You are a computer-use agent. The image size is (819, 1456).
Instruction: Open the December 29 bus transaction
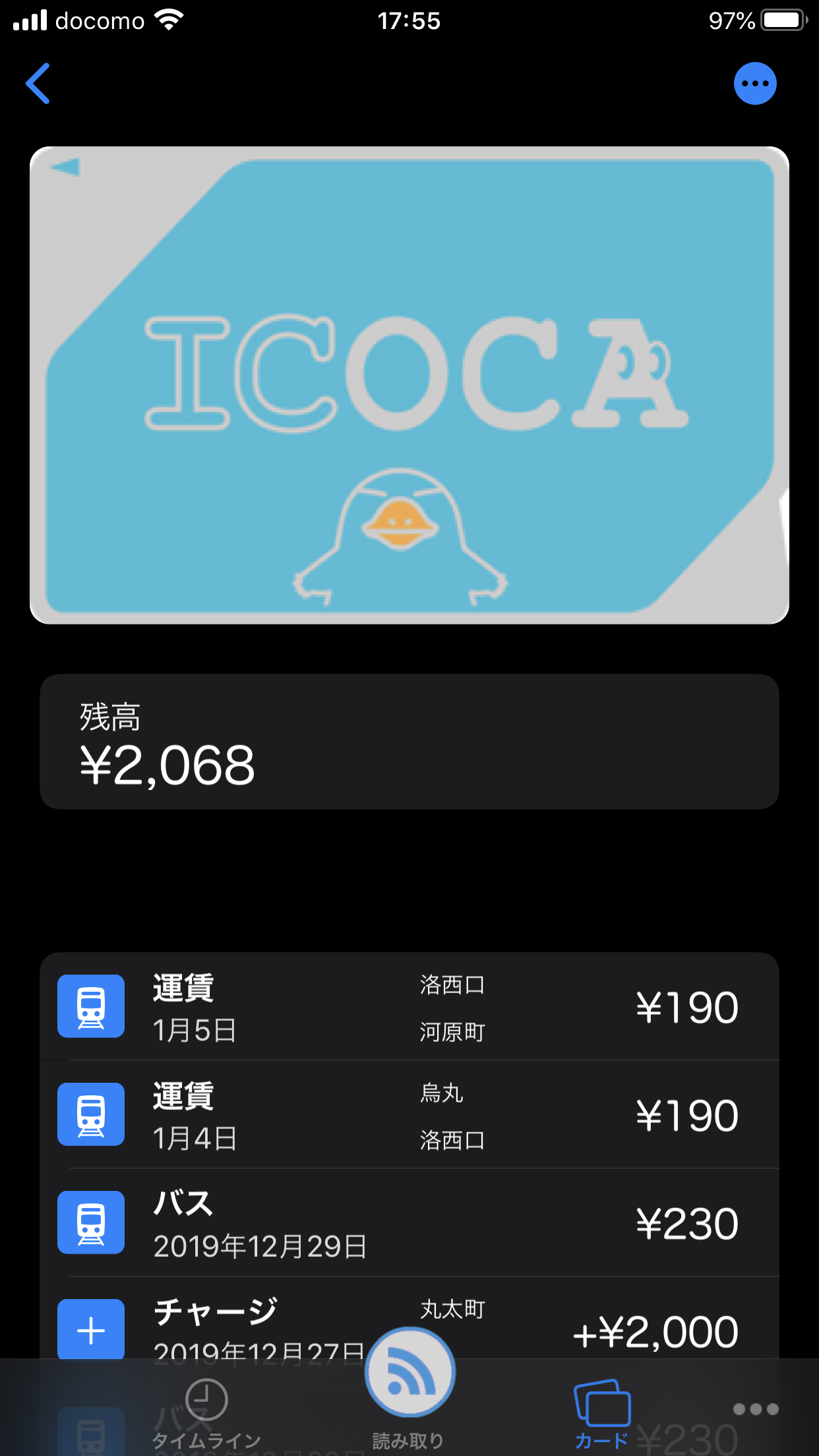pos(409,1223)
